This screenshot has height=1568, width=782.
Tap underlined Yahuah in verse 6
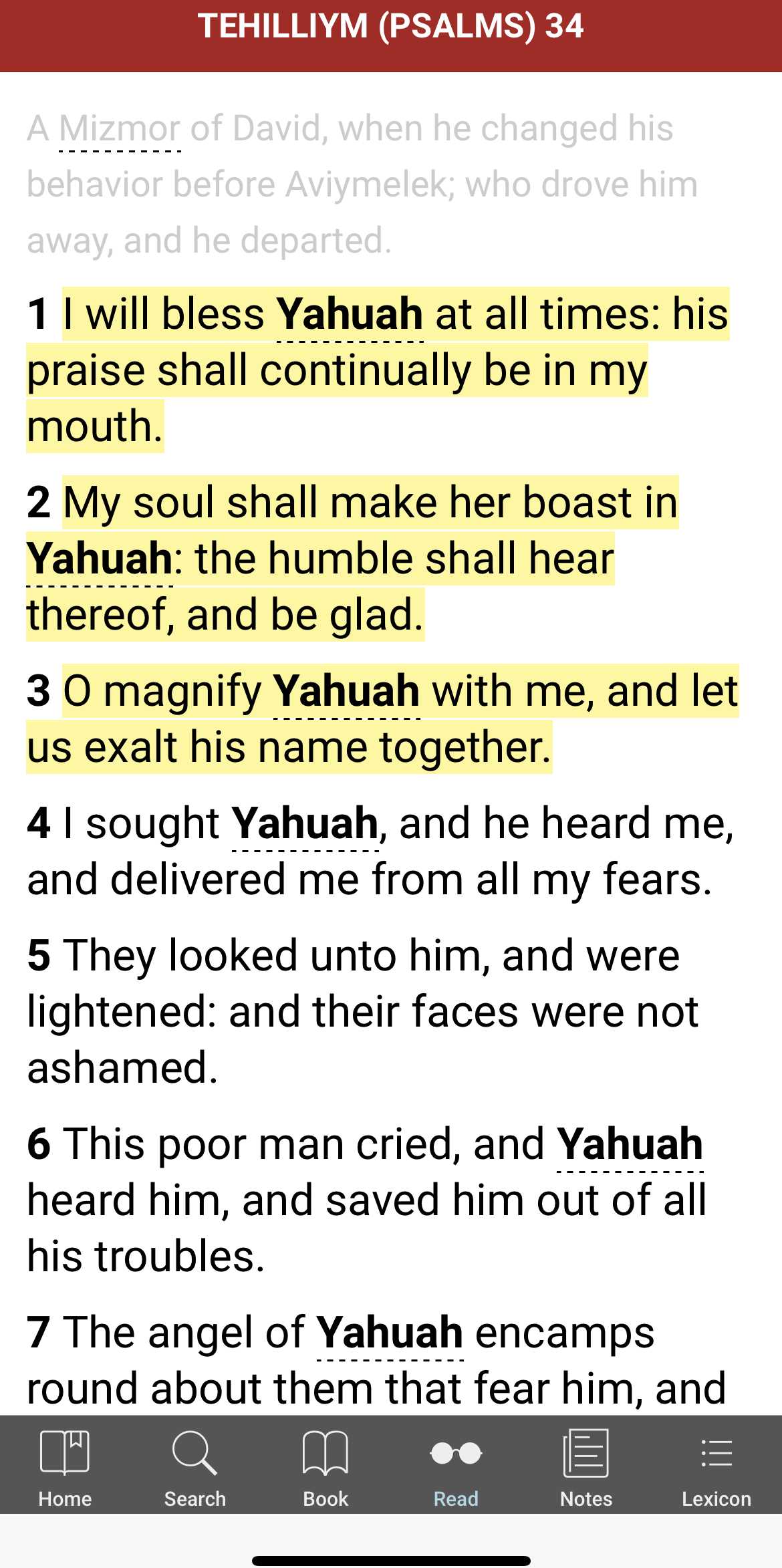point(630,1144)
